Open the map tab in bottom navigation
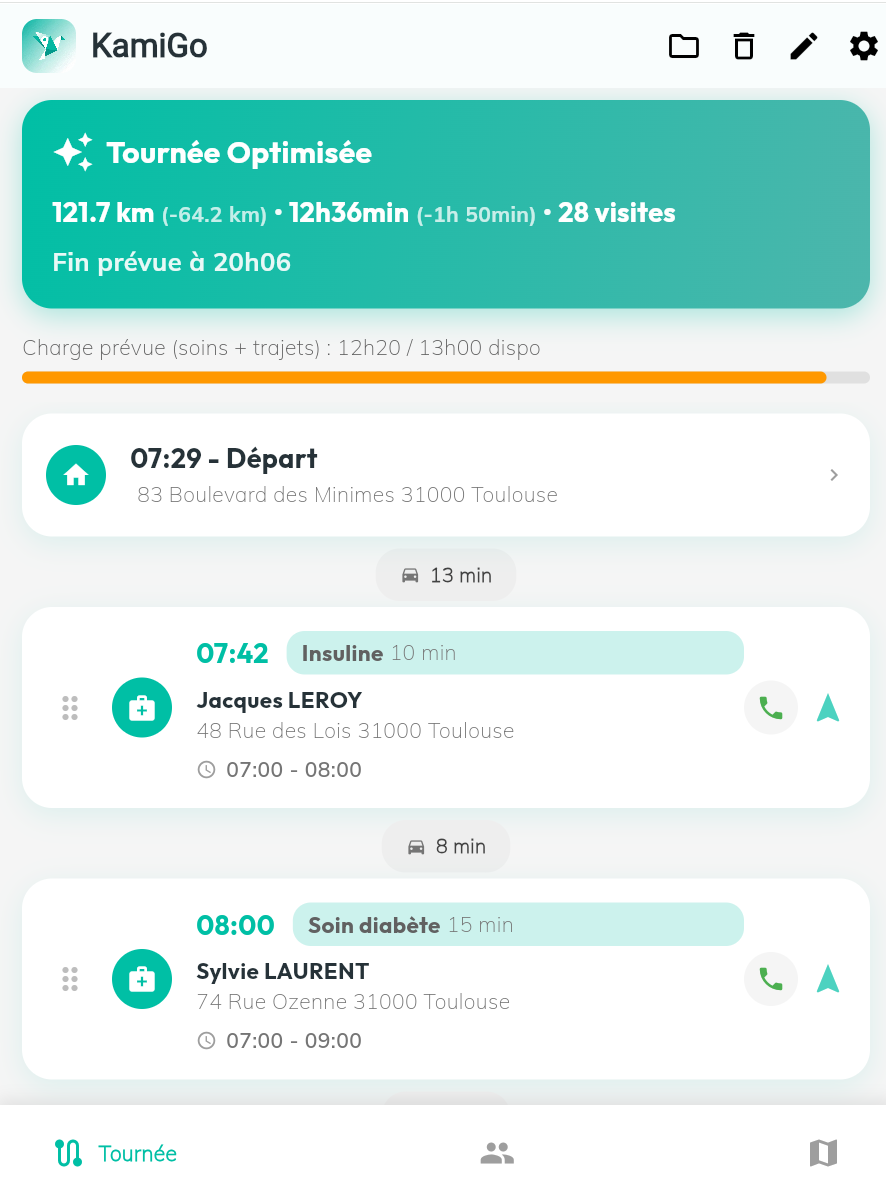 tap(822, 1152)
